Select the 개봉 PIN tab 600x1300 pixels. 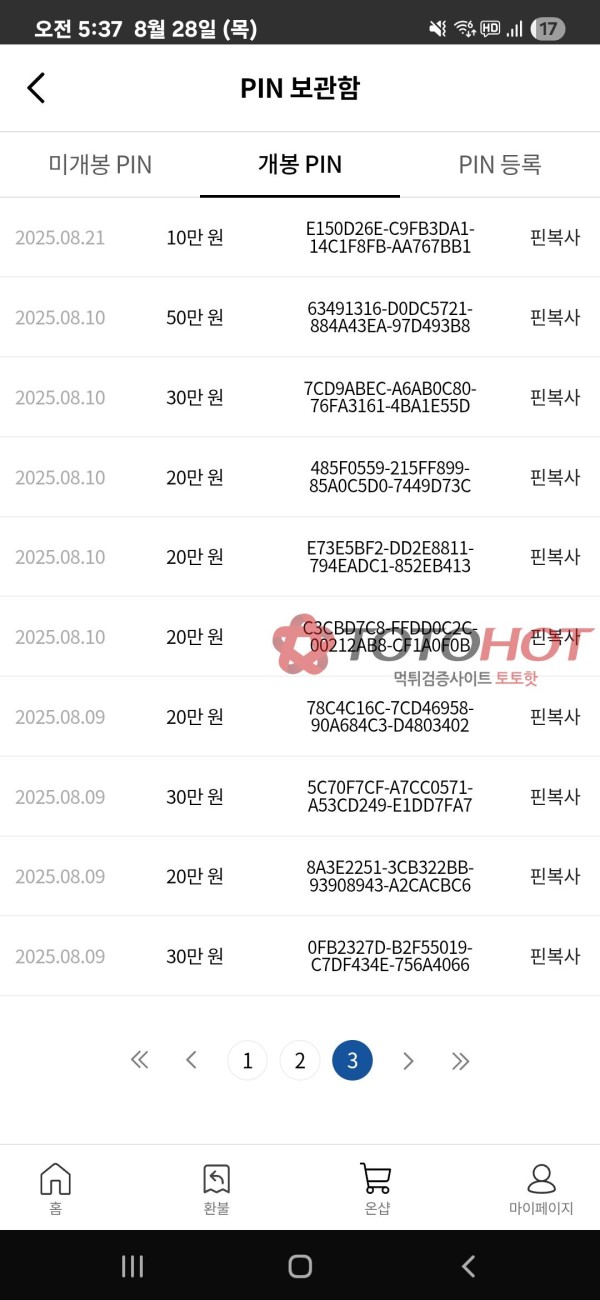[x=300, y=165]
